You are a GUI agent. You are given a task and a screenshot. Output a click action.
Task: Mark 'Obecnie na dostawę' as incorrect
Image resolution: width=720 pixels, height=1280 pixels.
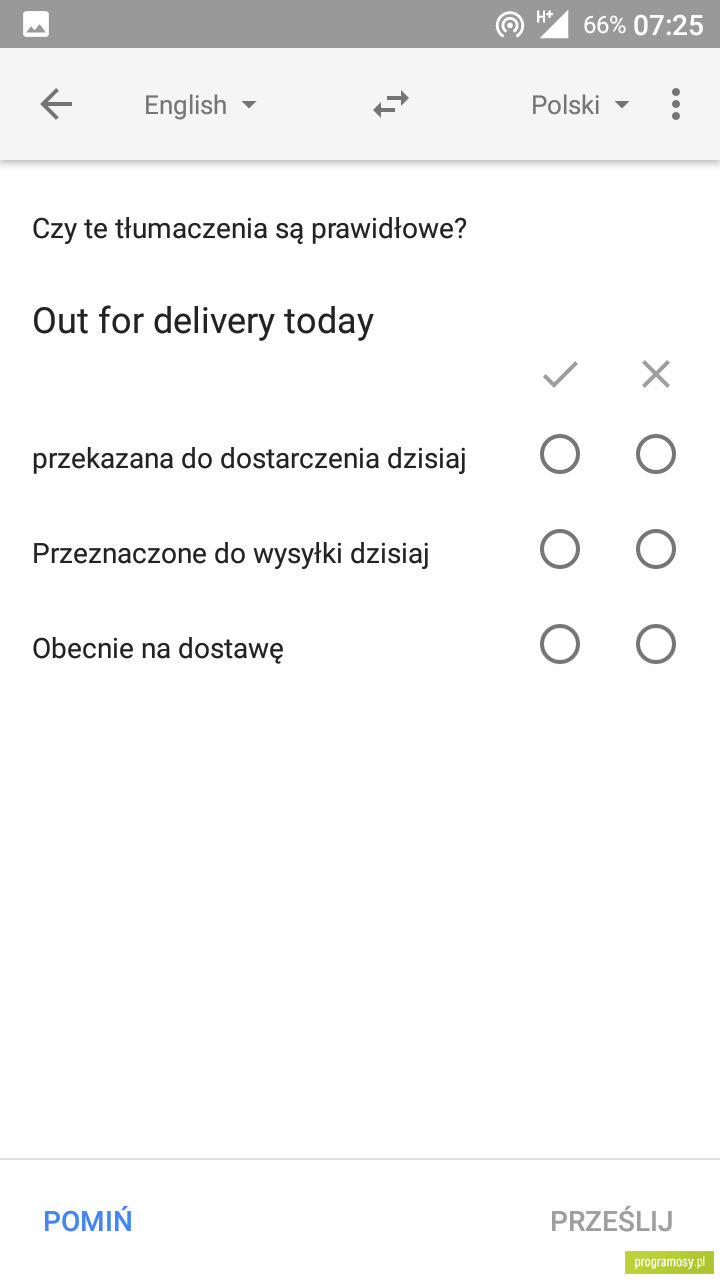[656, 645]
